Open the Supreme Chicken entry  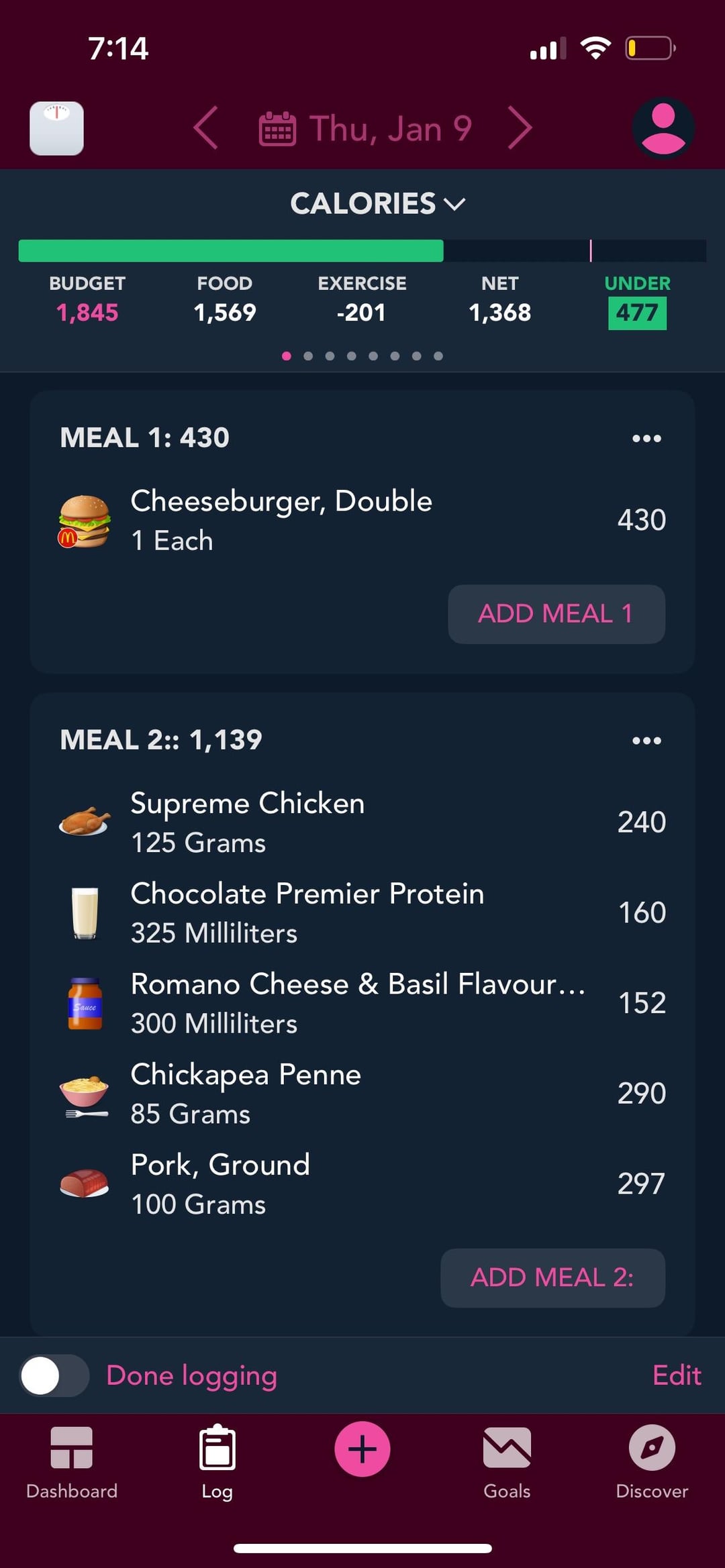(362, 822)
